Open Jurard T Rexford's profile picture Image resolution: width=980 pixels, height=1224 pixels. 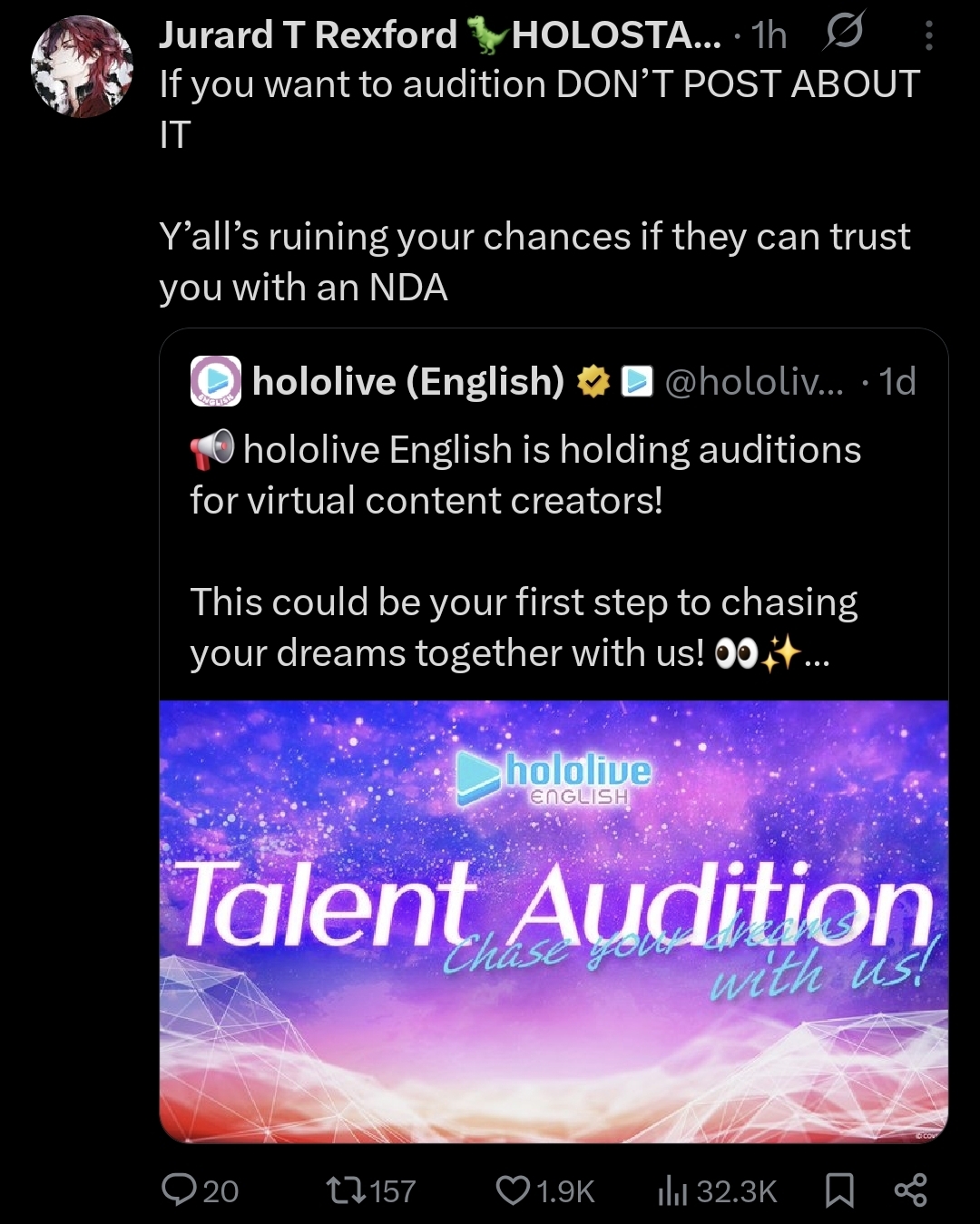82,66
